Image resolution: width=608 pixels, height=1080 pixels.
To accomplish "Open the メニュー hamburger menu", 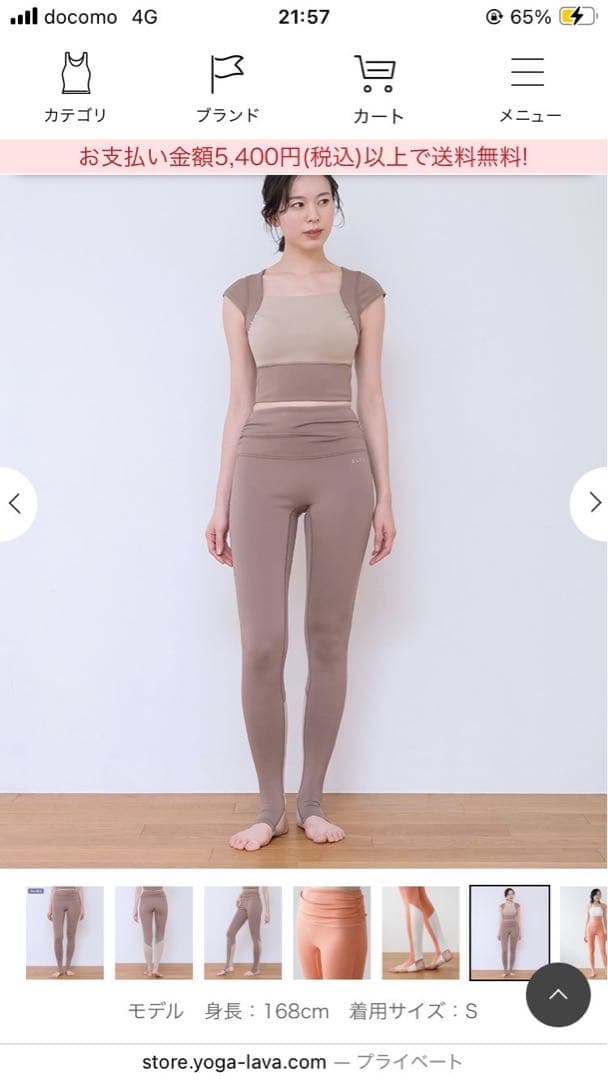I will (529, 89).
